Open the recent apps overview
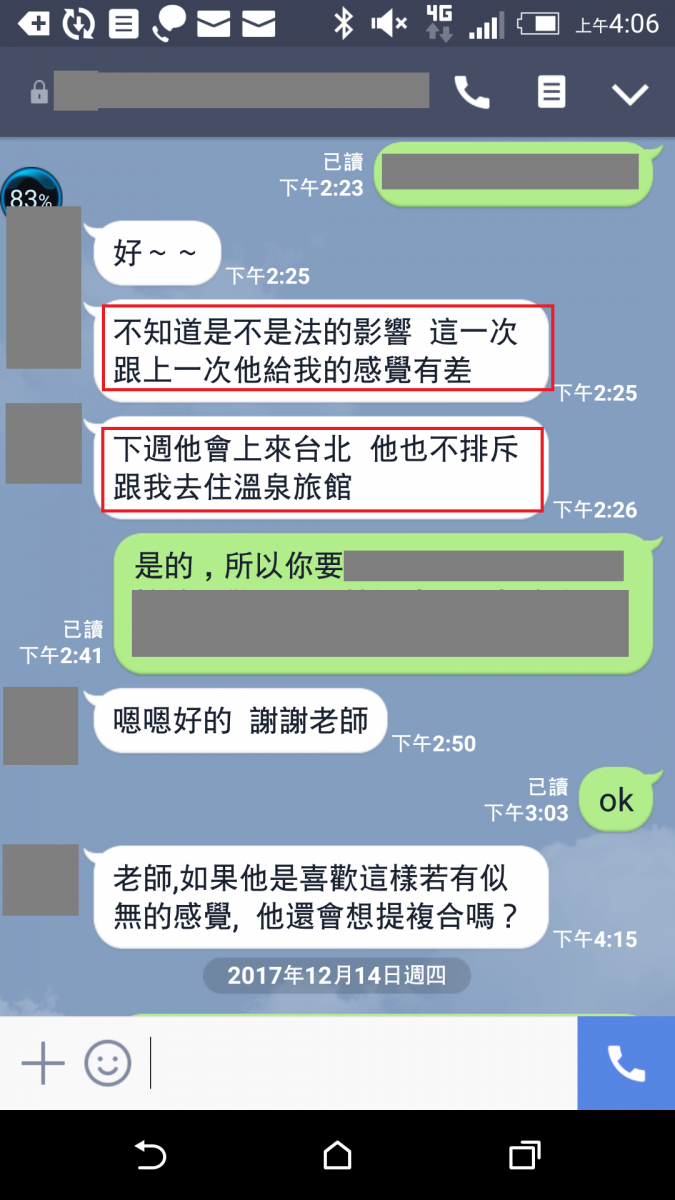The height and width of the screenshot is (1200, 675). [525, 1156]
